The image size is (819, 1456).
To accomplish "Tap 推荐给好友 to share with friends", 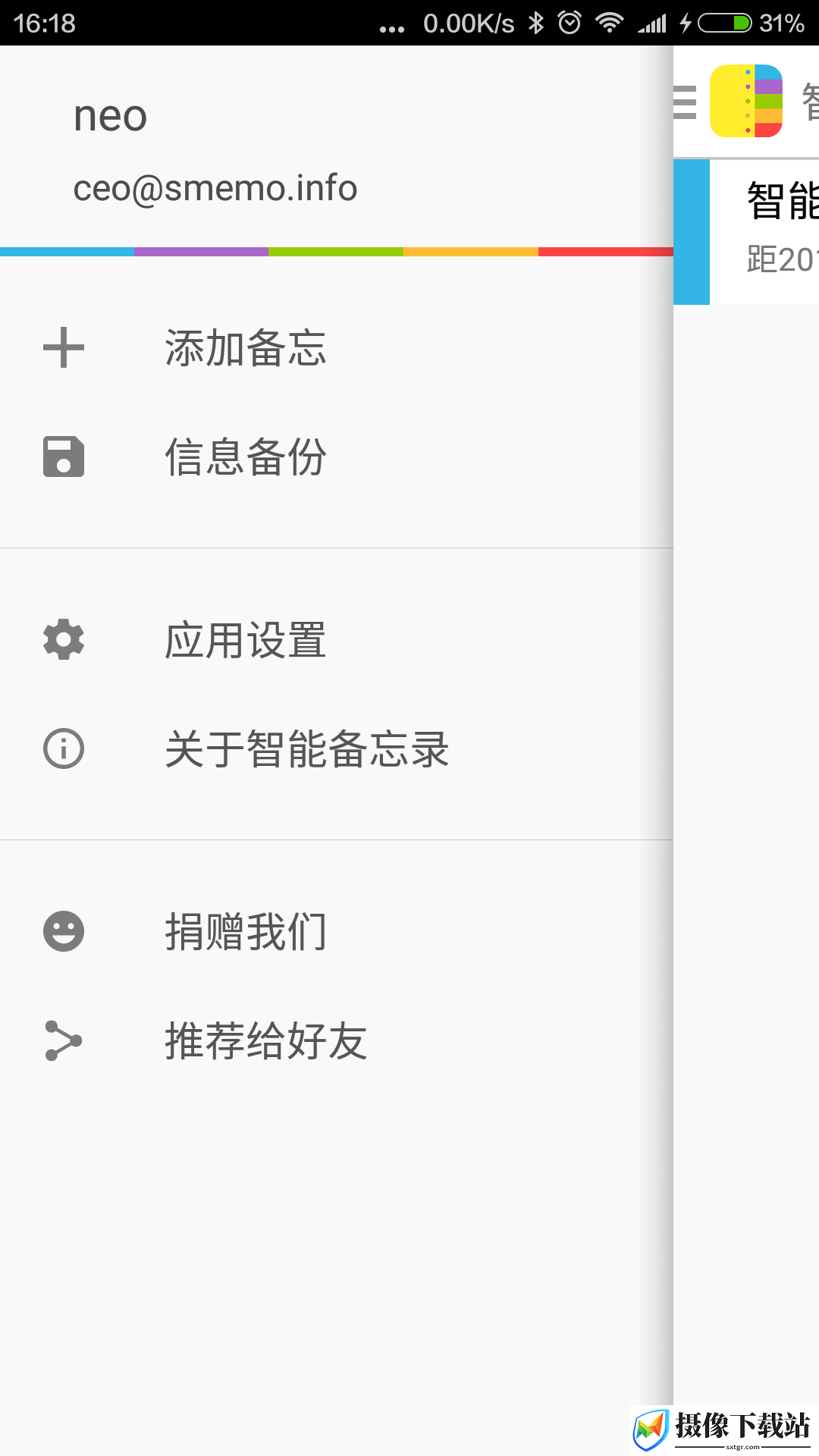I will coord(337,1040).
